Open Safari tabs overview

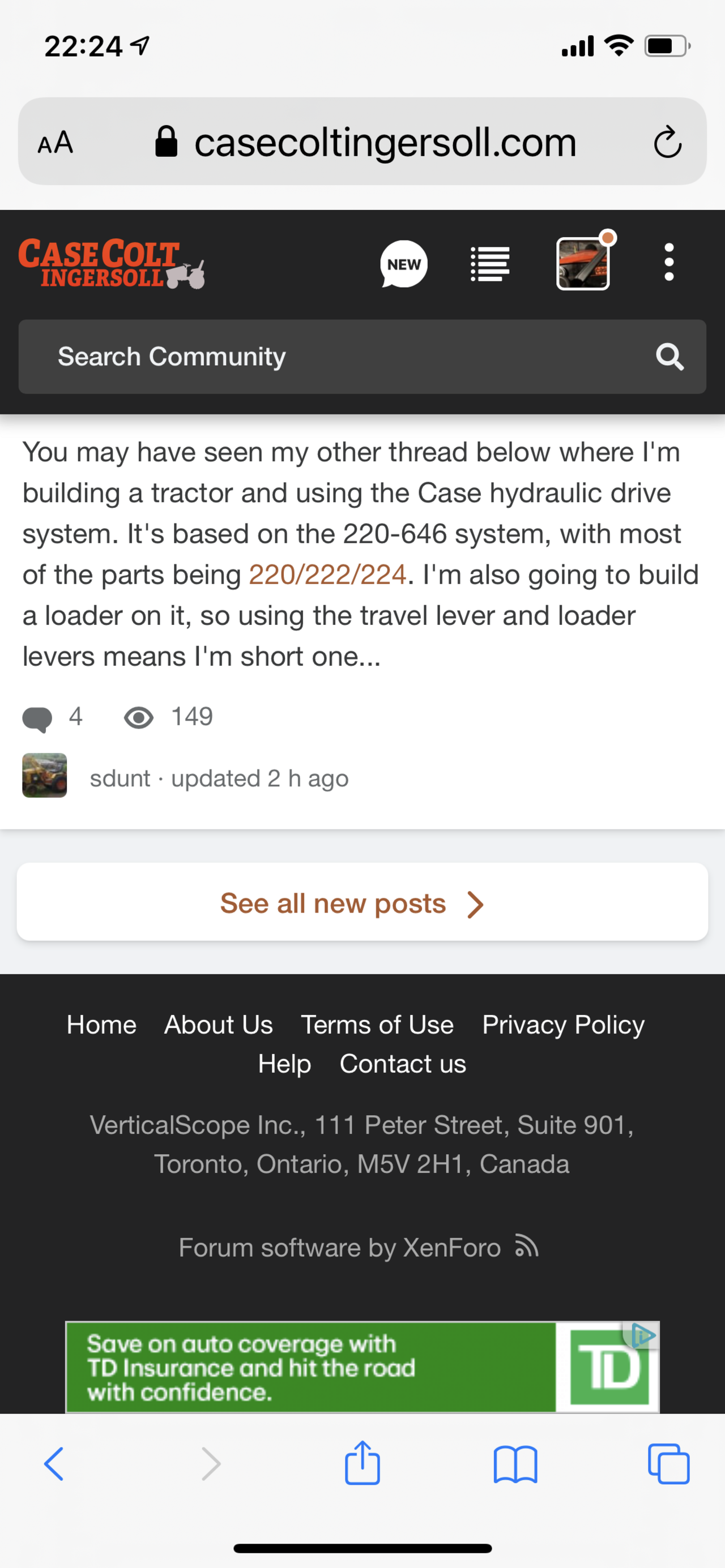pyautogui.click(x=669, y=1463)
